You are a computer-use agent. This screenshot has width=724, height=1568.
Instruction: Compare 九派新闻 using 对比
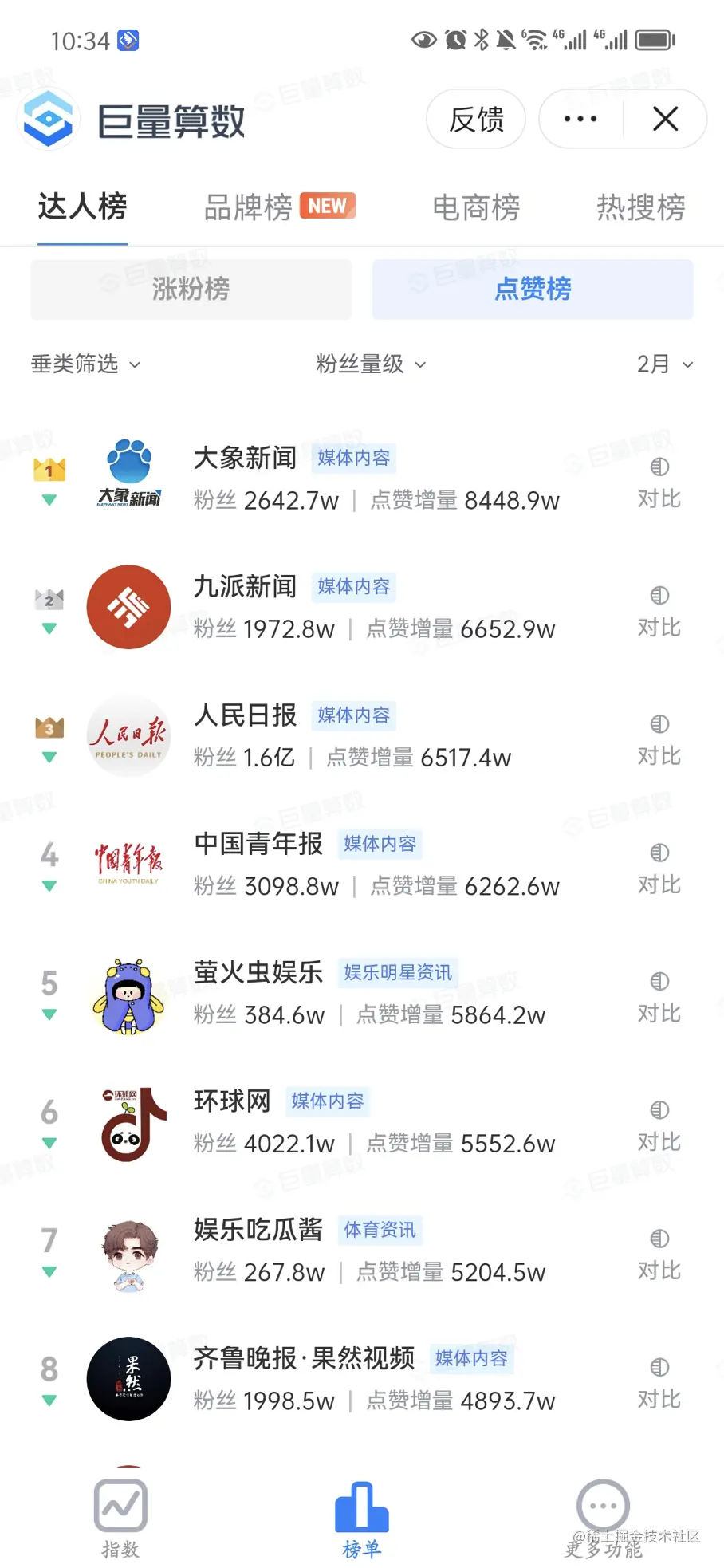[x=659, y=612]
